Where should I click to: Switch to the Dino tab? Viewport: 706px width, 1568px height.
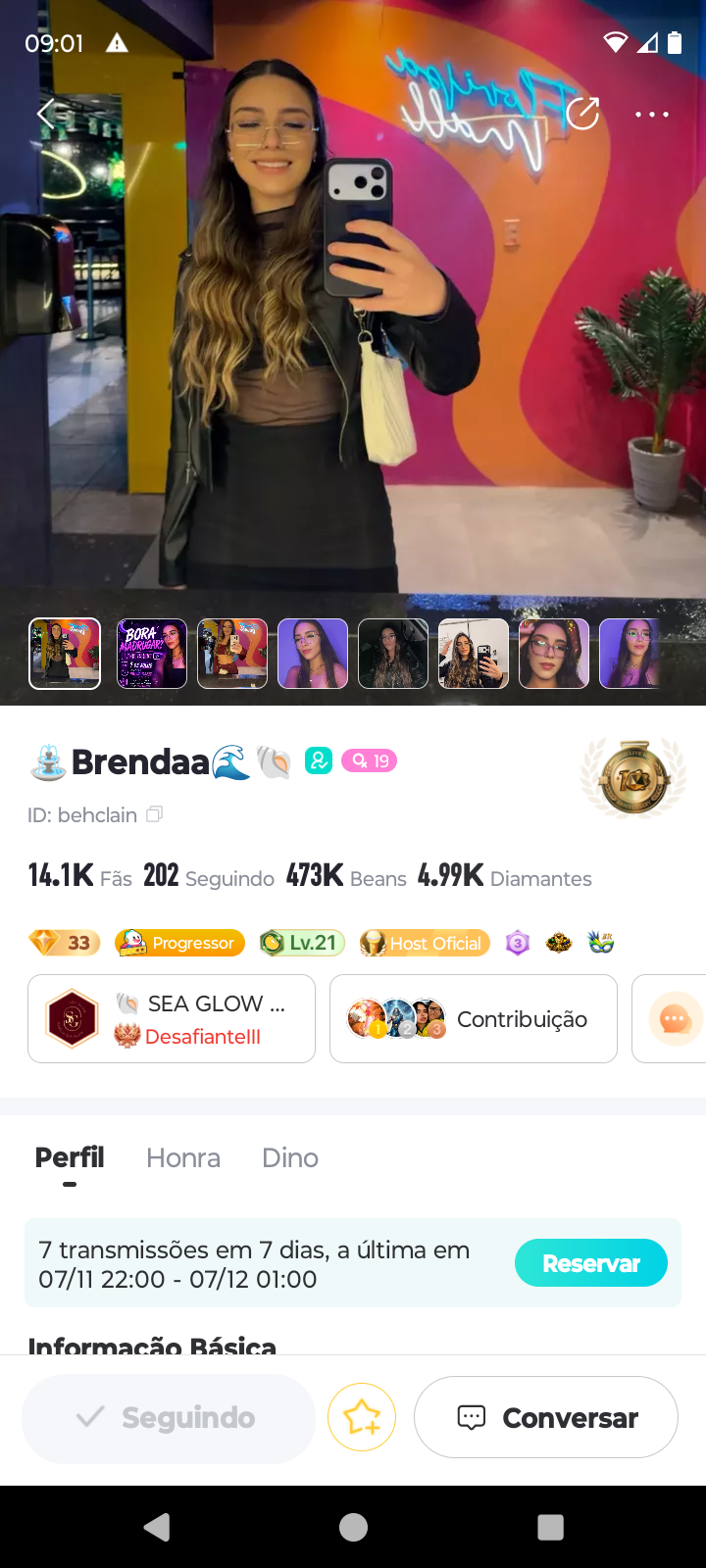290,1158
